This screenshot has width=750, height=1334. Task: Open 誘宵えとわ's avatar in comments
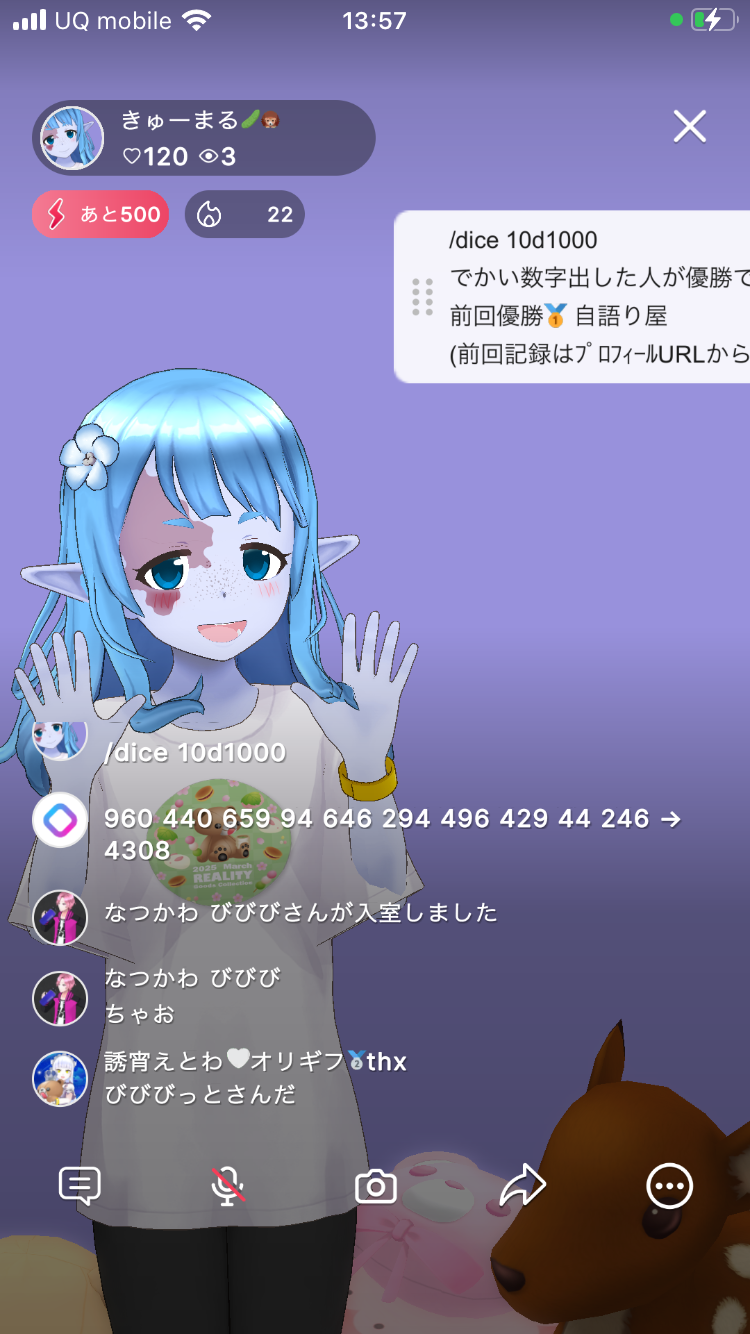60,1078
